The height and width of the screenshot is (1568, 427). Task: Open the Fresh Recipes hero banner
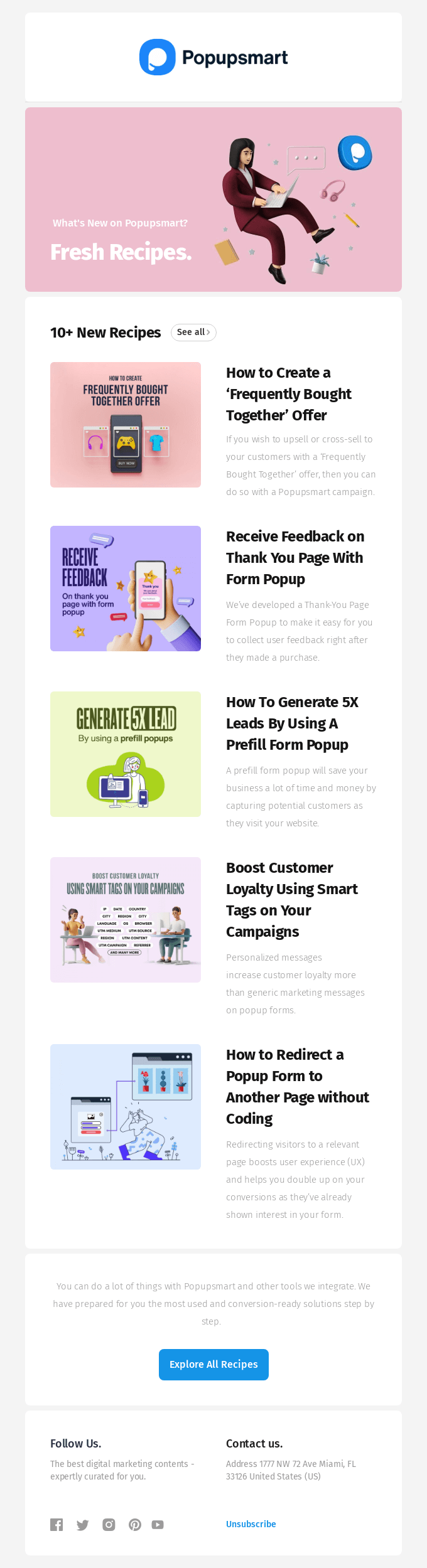(x=213, y=200)
